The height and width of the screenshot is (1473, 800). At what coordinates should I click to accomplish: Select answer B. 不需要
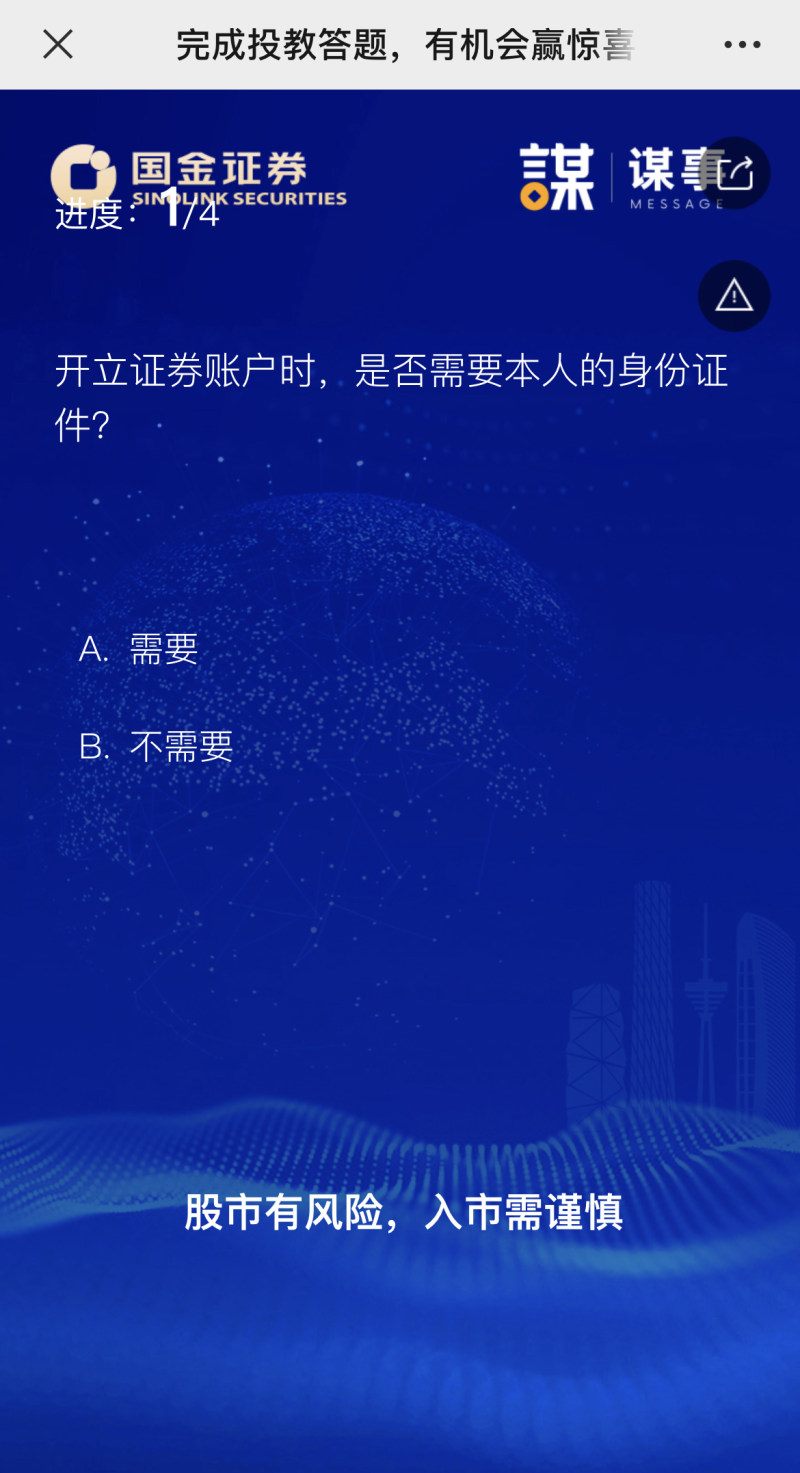click(156, 746)
